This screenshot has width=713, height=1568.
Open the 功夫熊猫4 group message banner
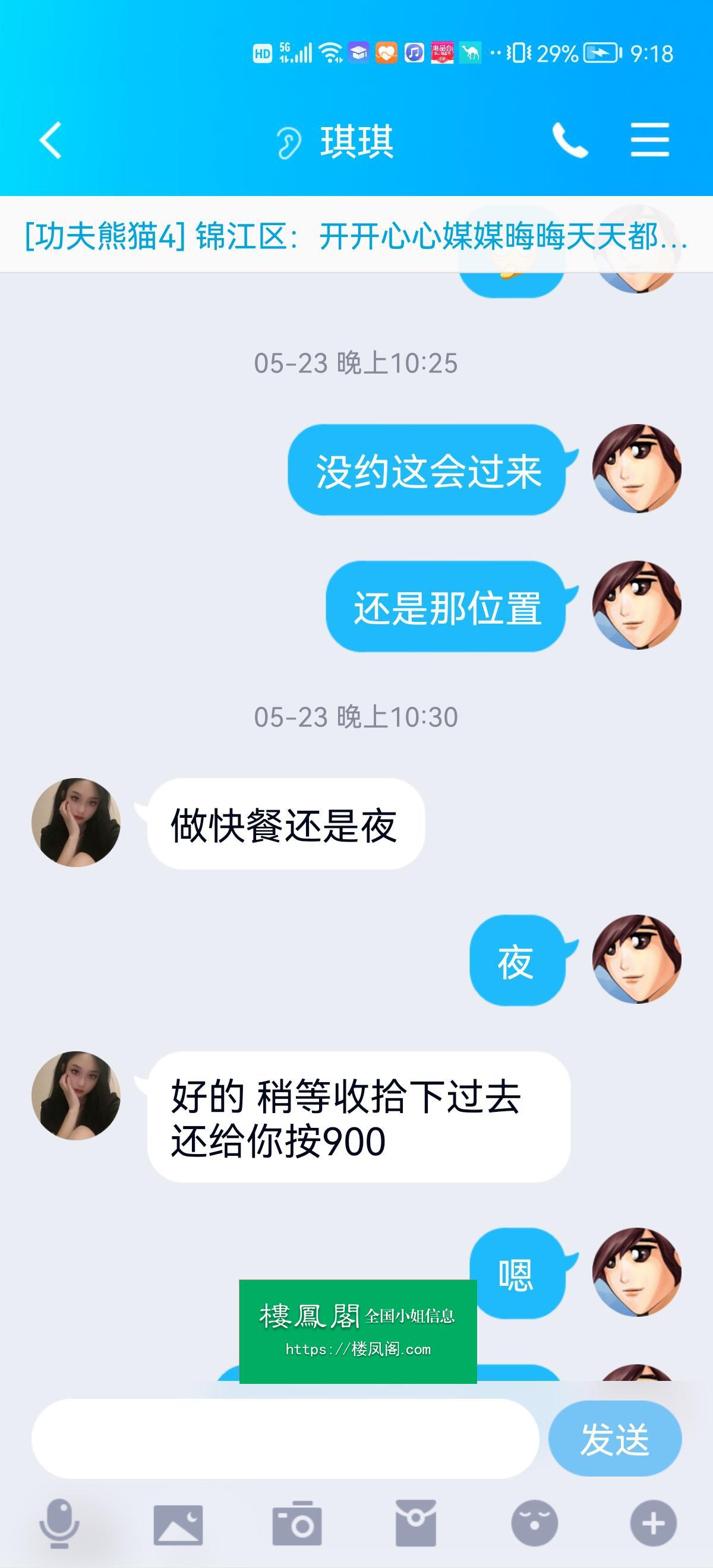tap(356, 236)
